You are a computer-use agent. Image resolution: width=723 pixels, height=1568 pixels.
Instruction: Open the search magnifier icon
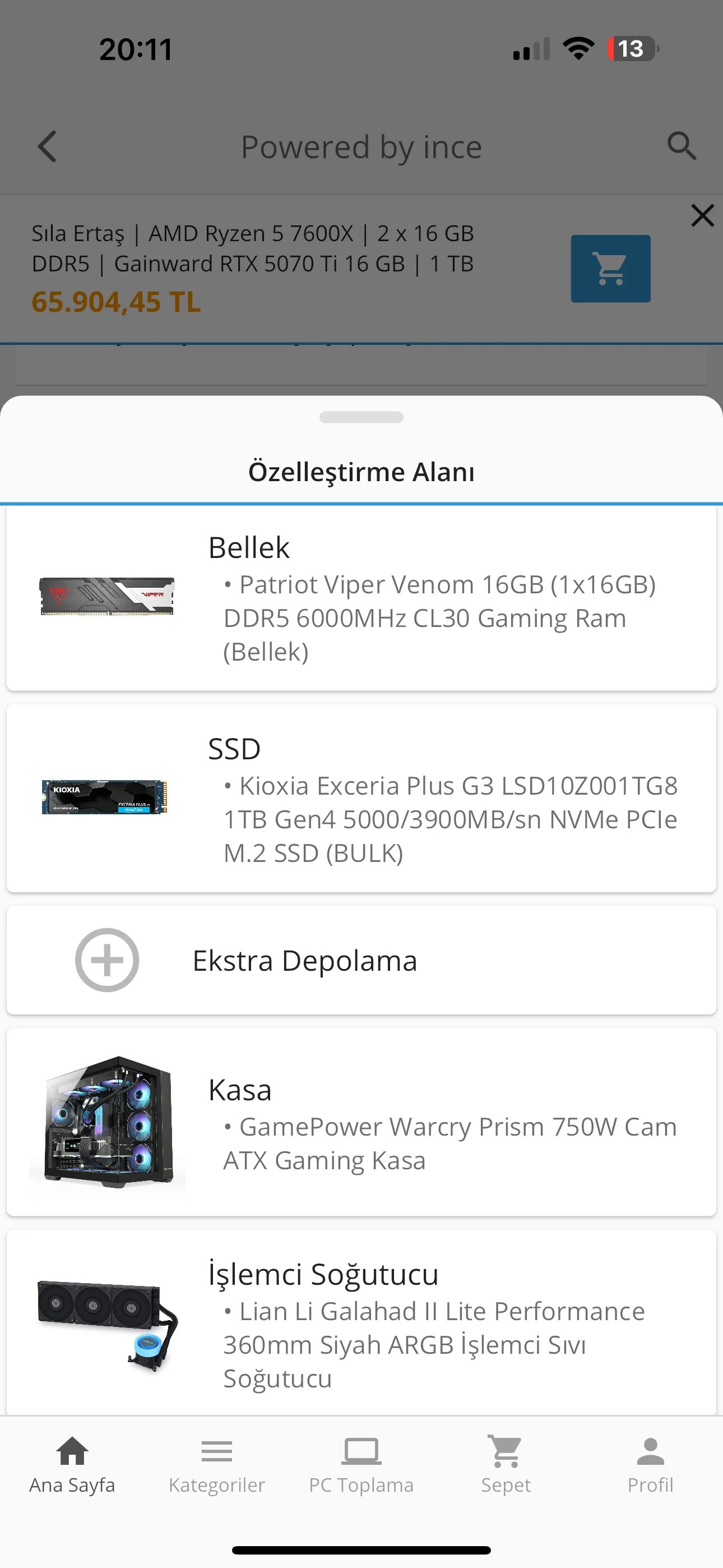coord(681,147)
